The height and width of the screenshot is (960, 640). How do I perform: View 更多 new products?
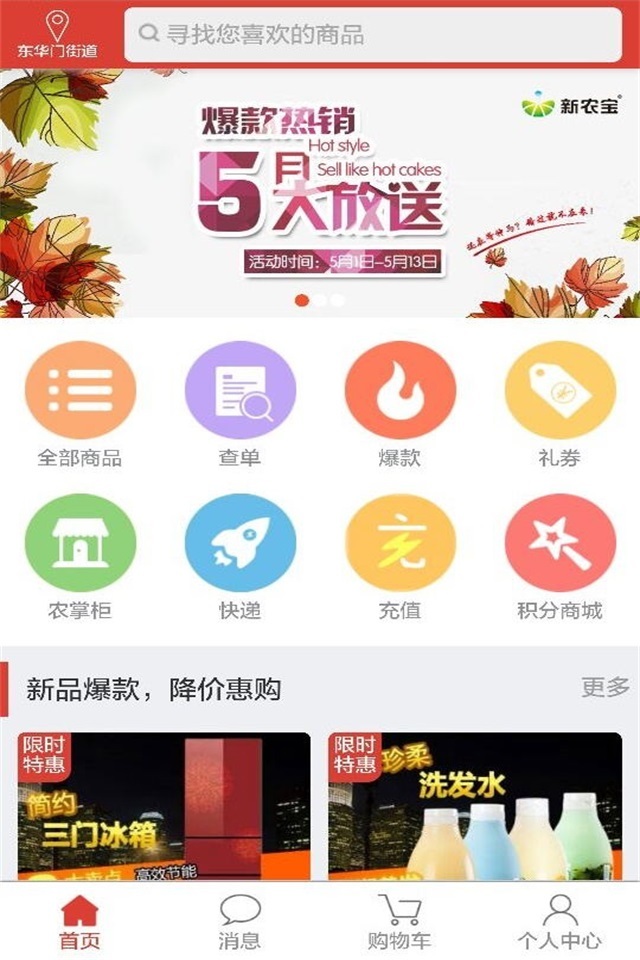click(x=605, y=687)
